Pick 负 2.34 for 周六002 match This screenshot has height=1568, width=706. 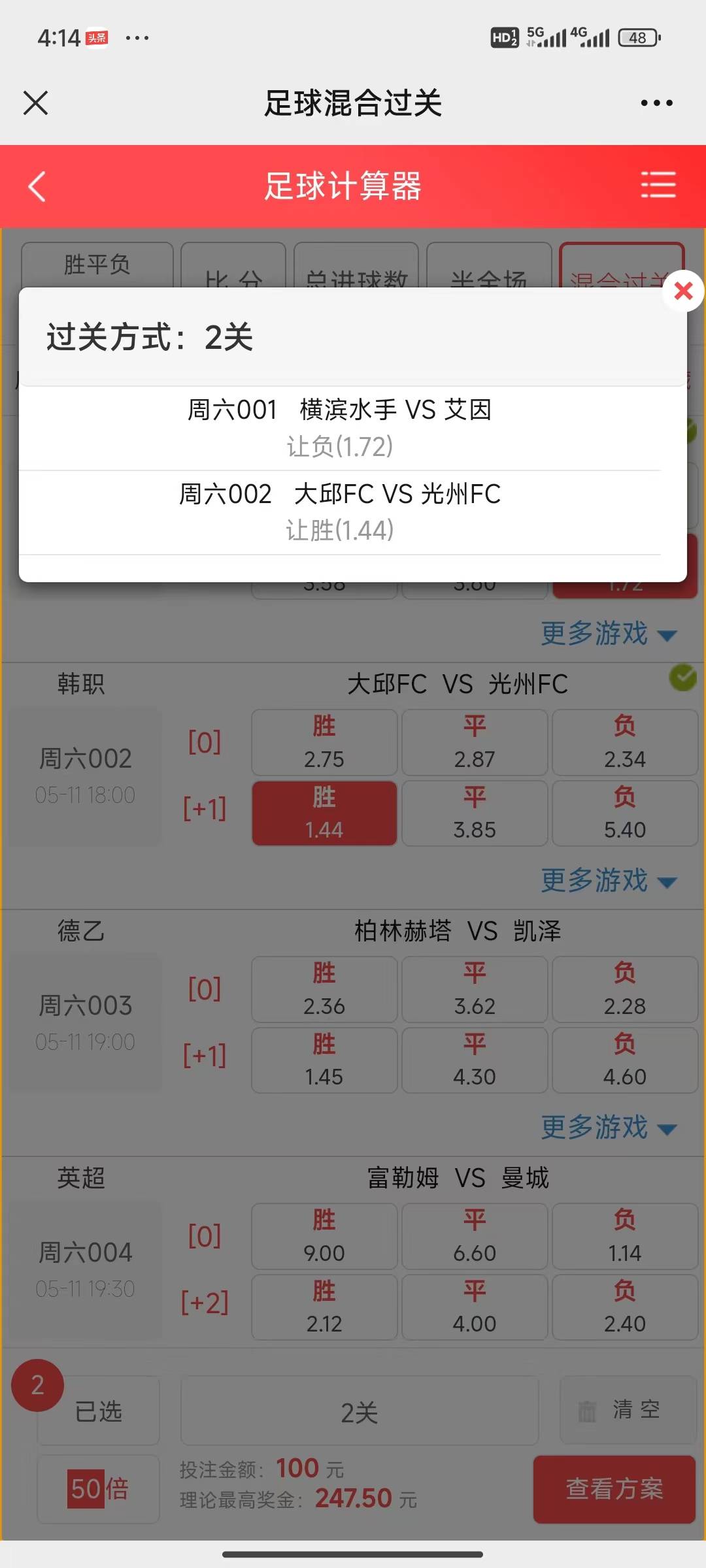[x=624, y=743]
